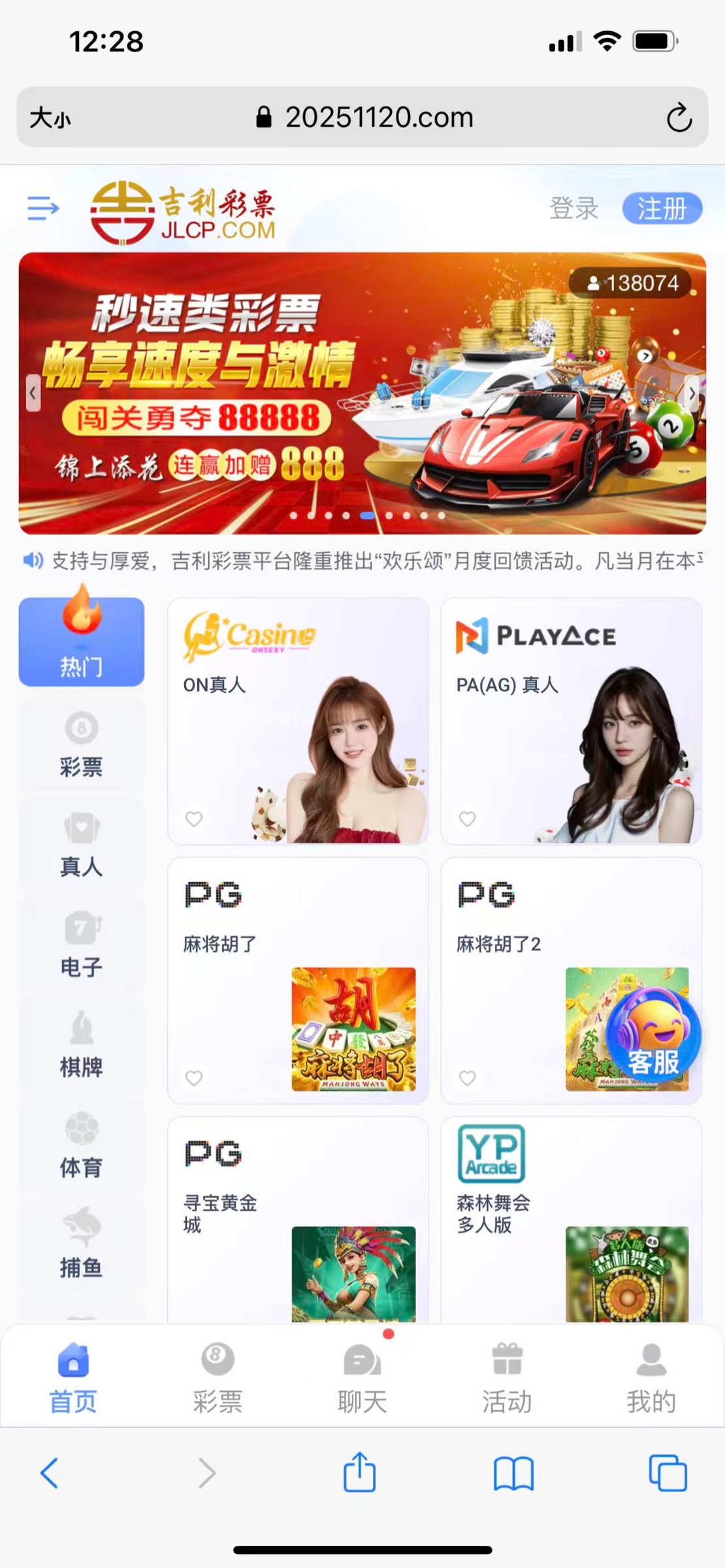Screen dimensions: 725x1568
Task: Tap the 注册 register button
Action: (x=662, y=209)
